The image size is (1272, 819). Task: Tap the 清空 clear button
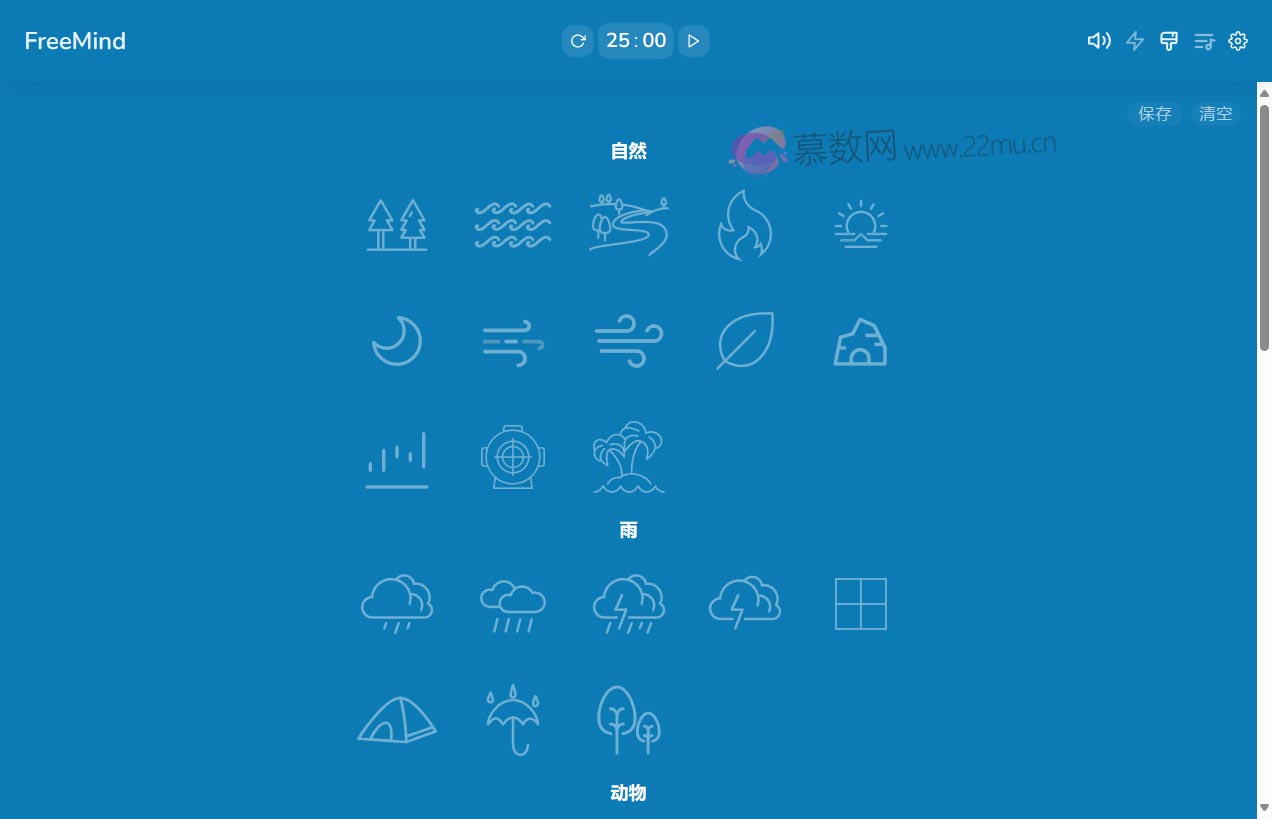[x=1216, y=114]
